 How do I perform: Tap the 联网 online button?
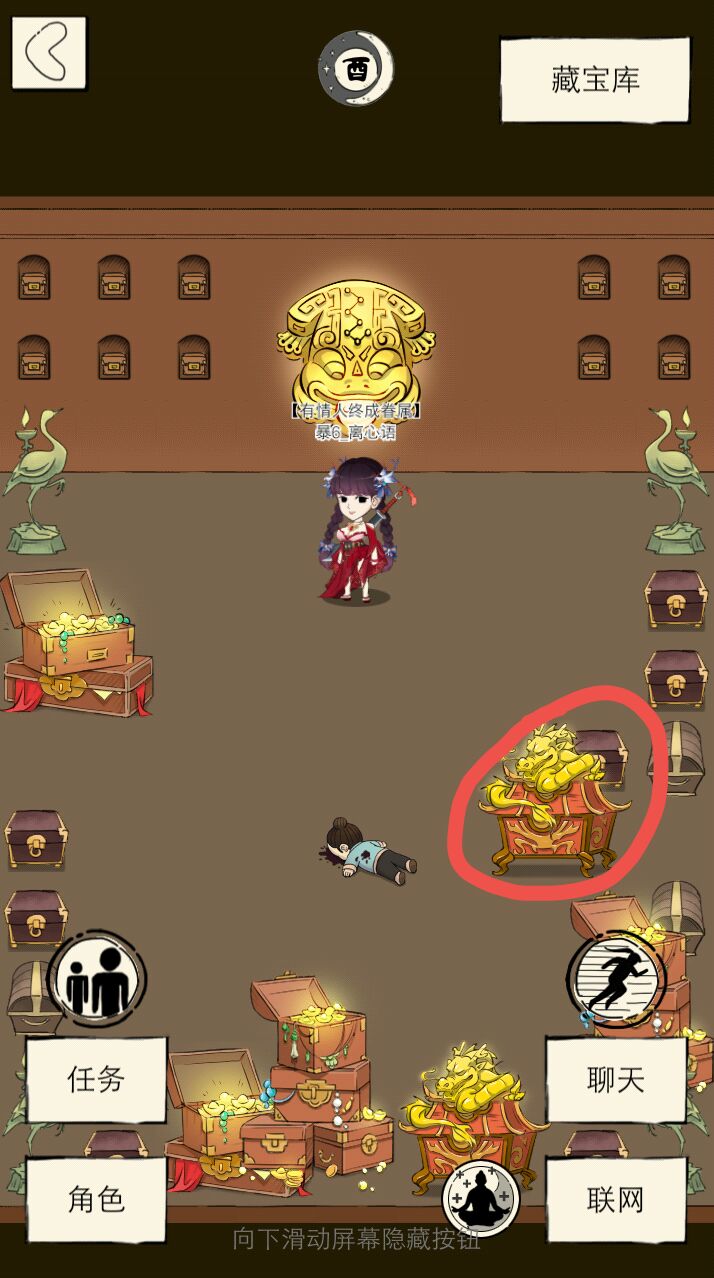tap(615, 1199)
